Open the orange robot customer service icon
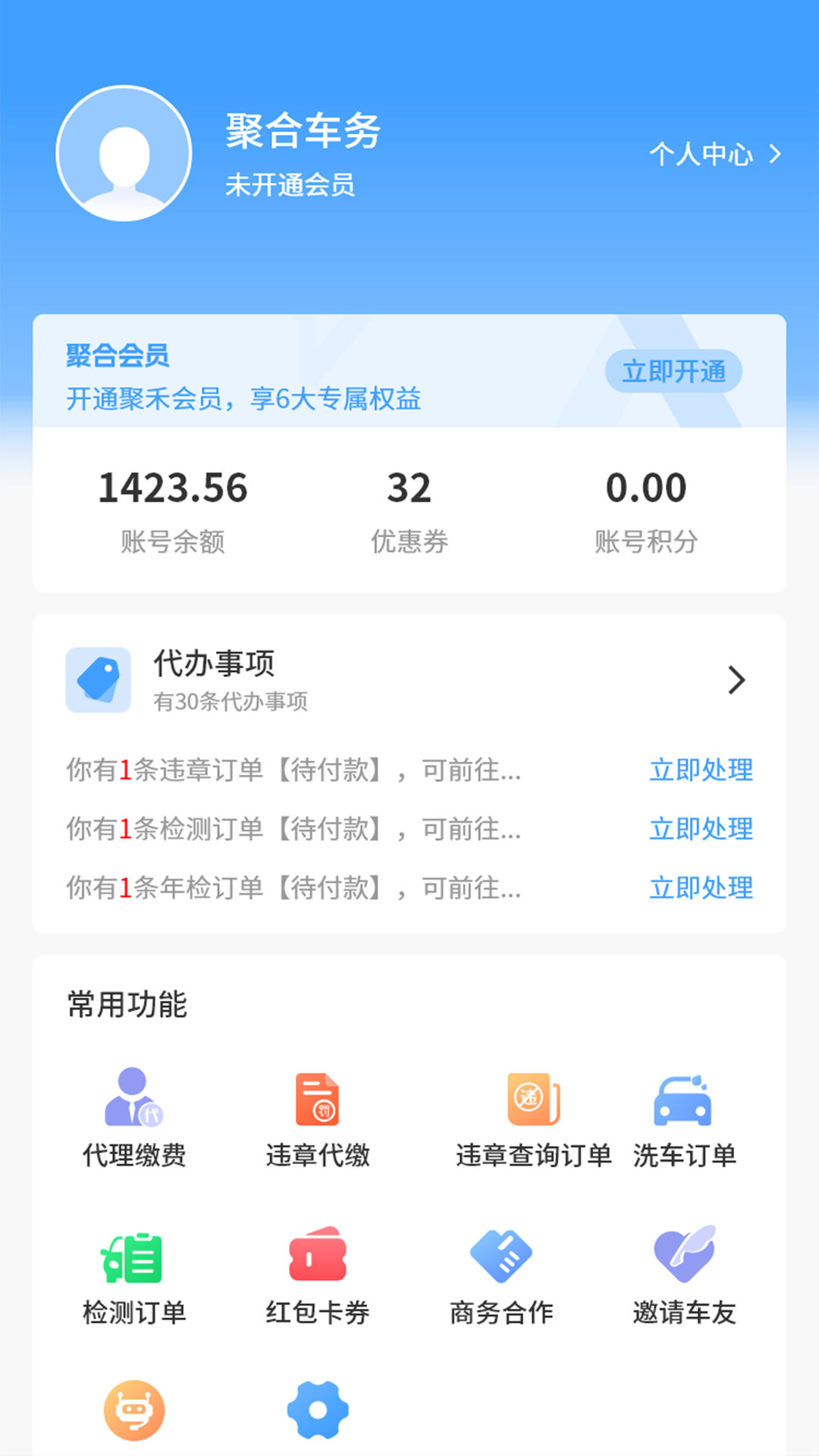The image size is (819, 1456). pos(133,1408)
